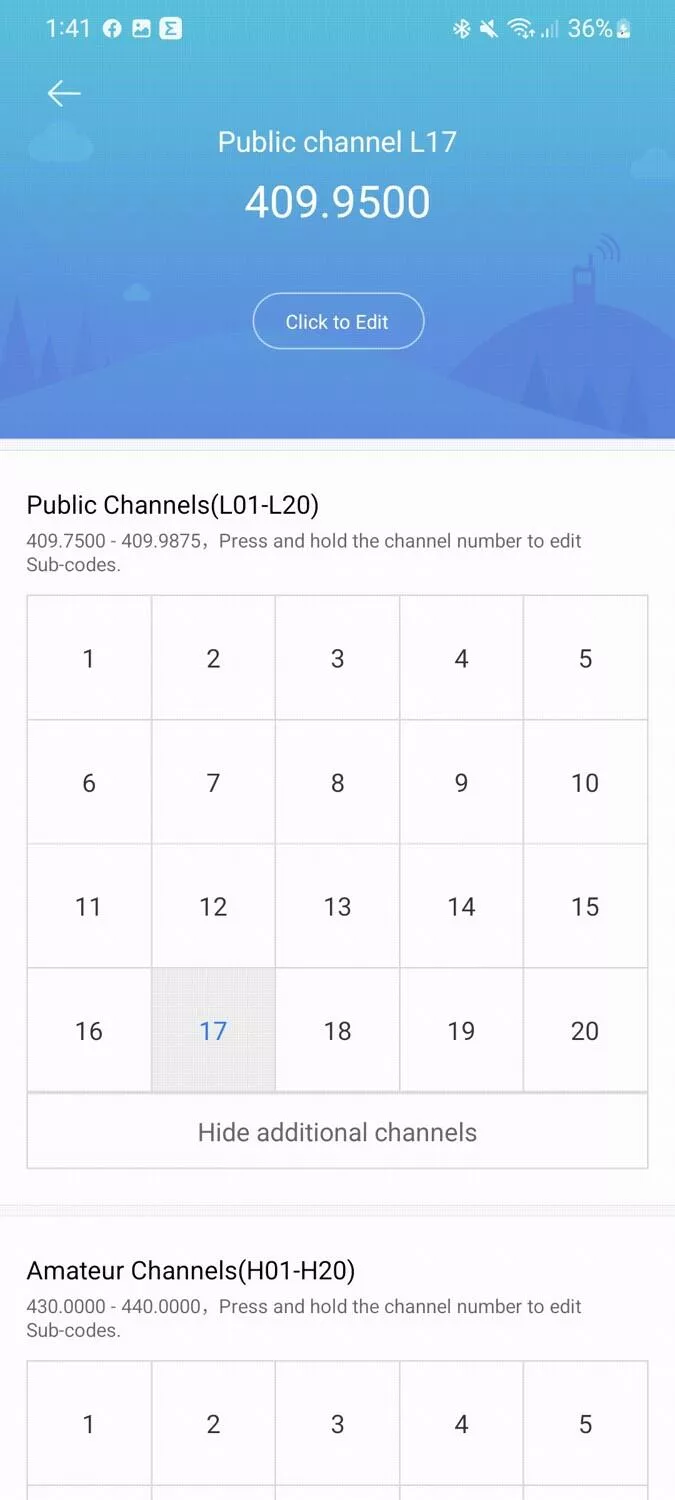The image size is (675, 1500).
Task: Select public channel 20
Action: [585, 1030]
